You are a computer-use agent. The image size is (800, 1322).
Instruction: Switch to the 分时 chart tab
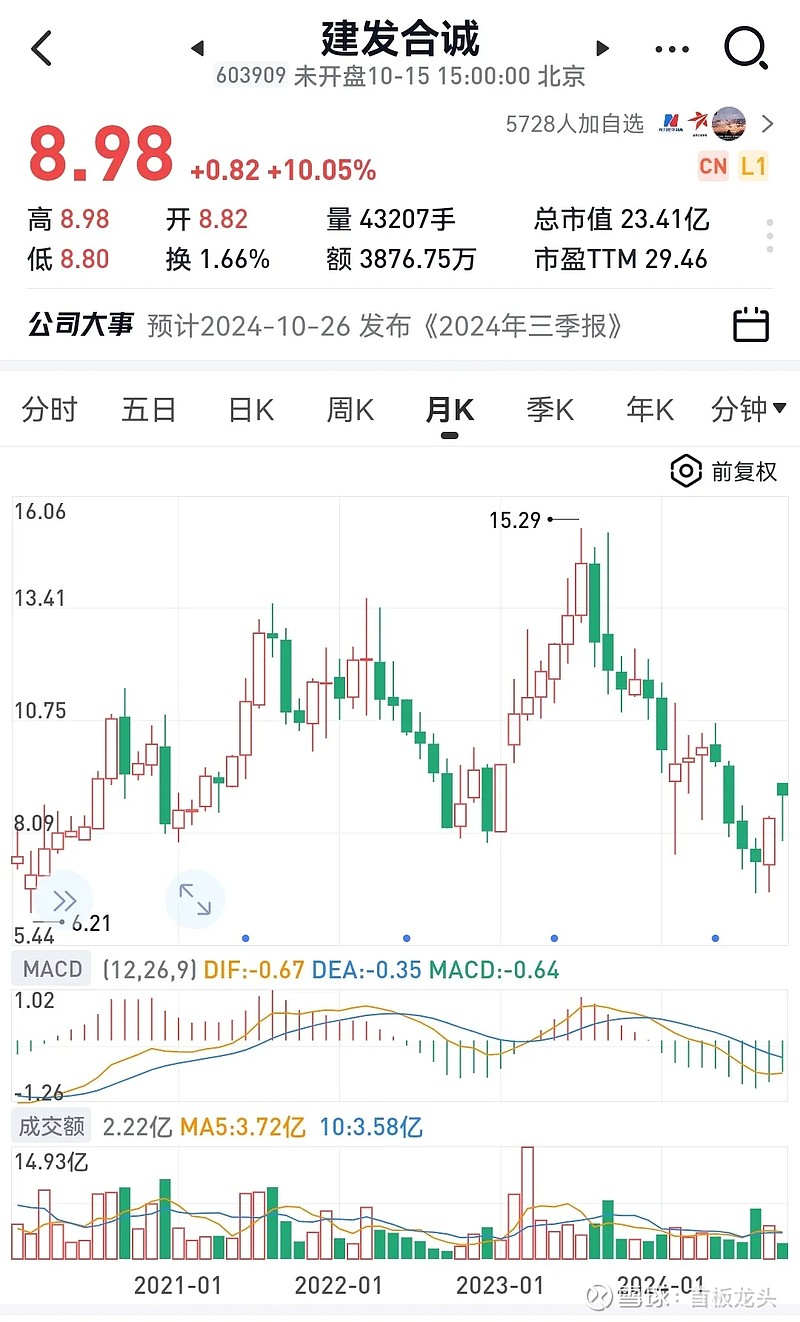[49, 409]
